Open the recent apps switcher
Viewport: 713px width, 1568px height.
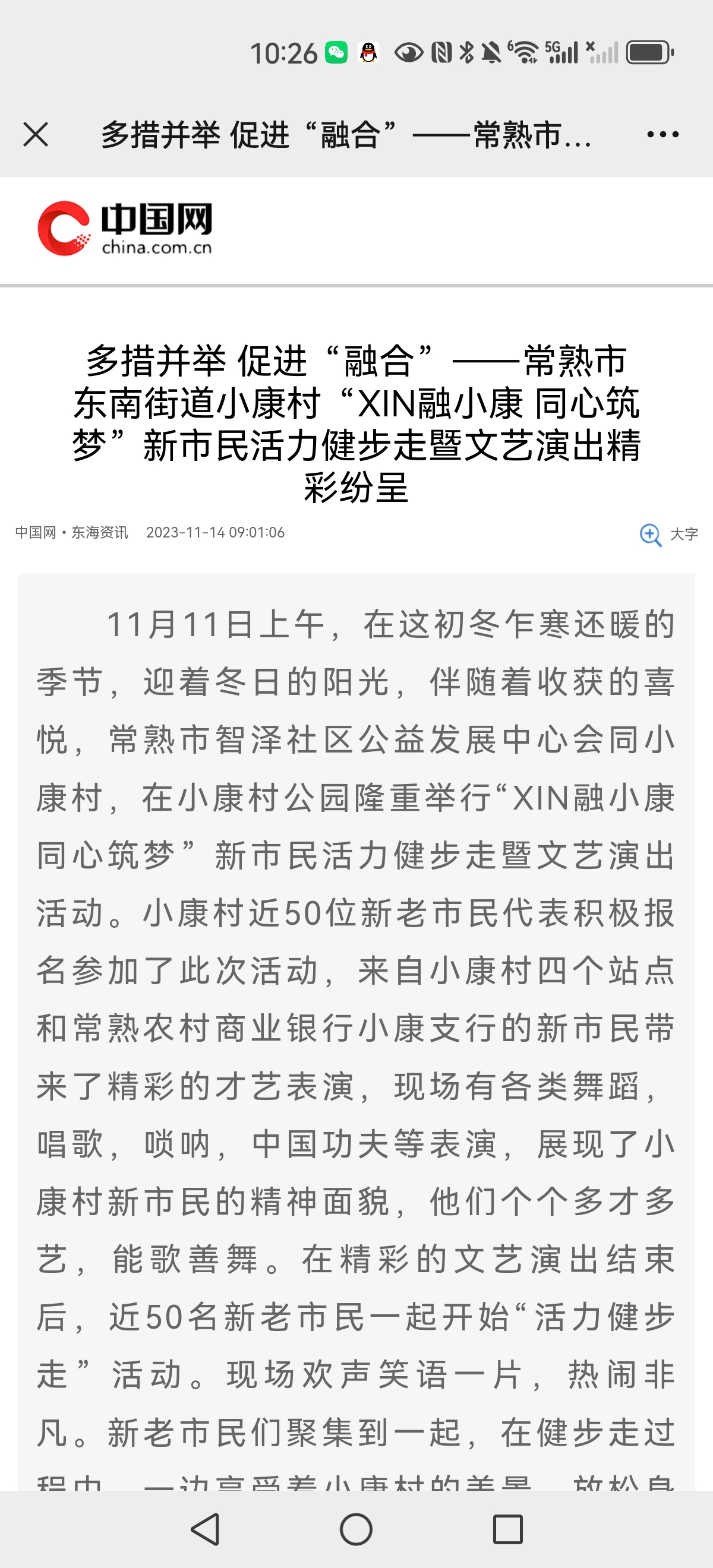507,1528
